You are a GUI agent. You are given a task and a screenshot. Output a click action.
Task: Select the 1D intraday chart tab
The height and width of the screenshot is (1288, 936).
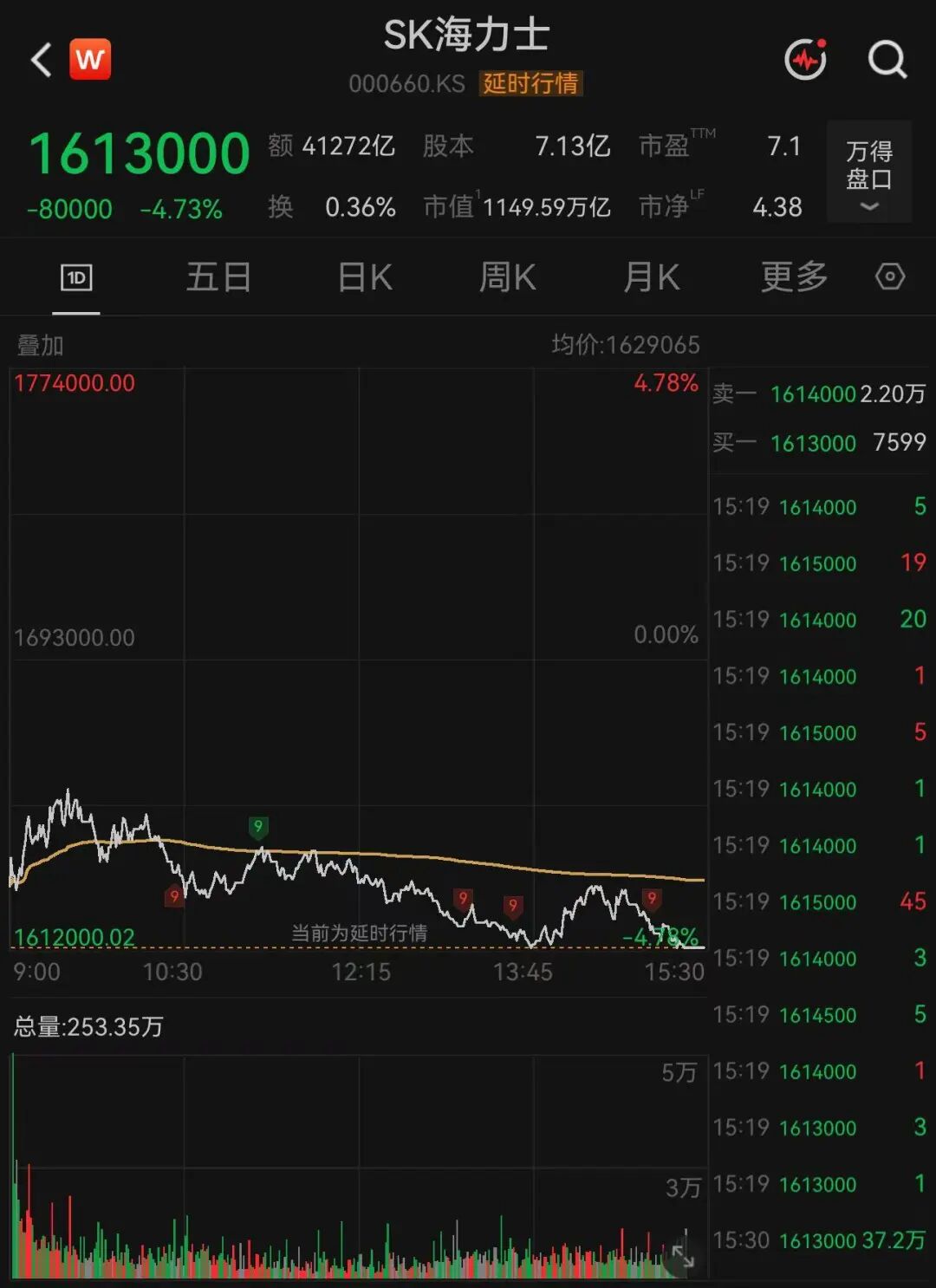point(76,278)
